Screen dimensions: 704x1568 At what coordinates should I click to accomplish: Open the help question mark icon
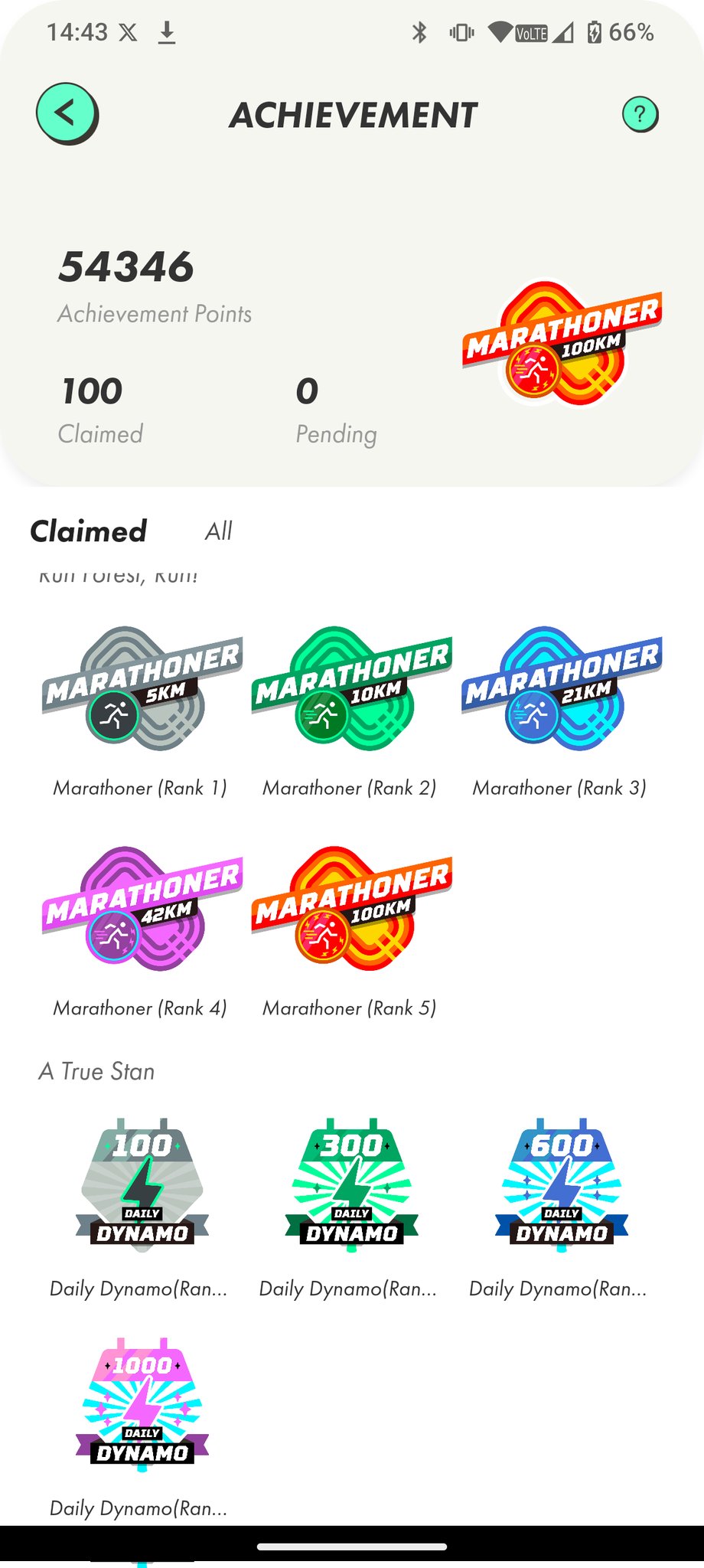coord(640,115)
